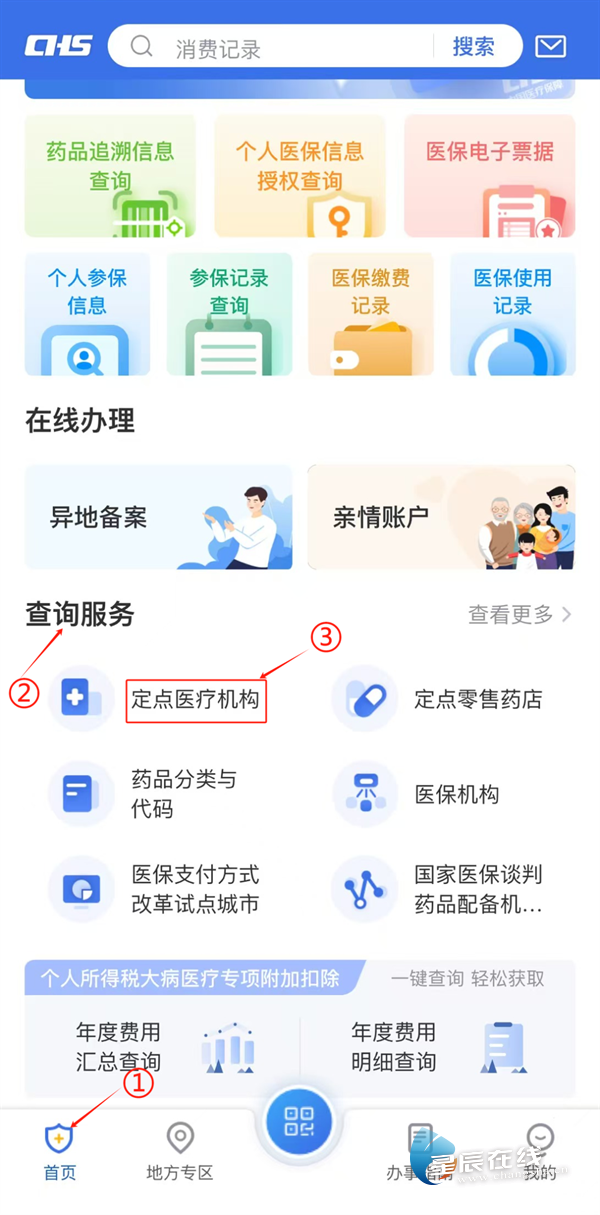Tap 查看更多 for query services

tap(520, 614)
